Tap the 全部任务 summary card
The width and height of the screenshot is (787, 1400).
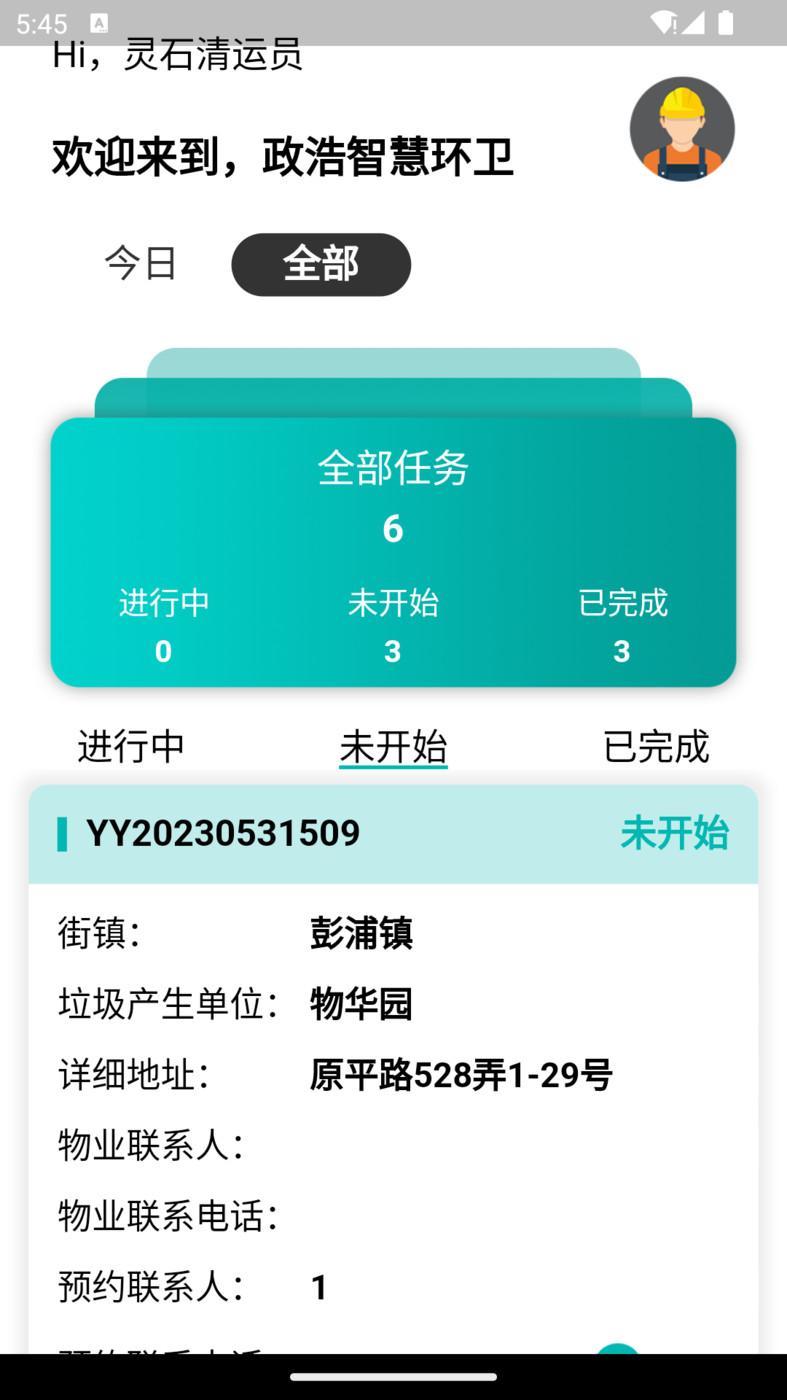click(393, 550)
